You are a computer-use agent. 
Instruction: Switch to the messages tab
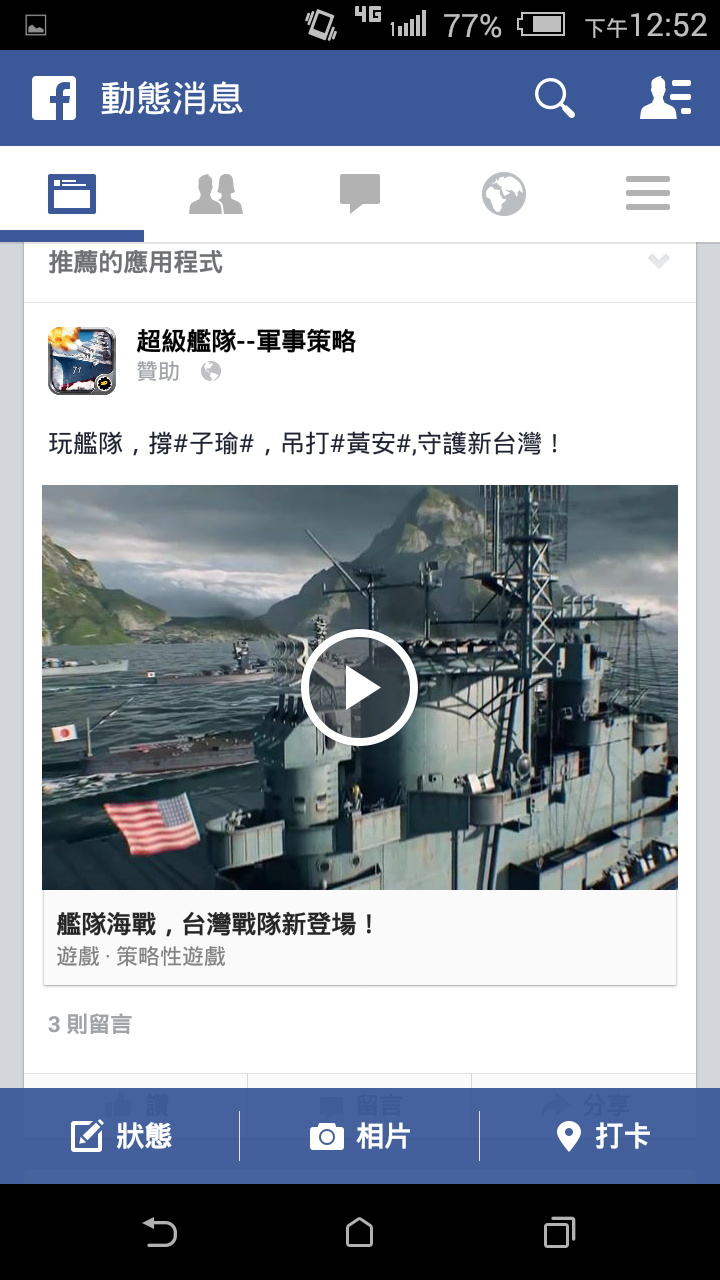(x=360, y=194)
